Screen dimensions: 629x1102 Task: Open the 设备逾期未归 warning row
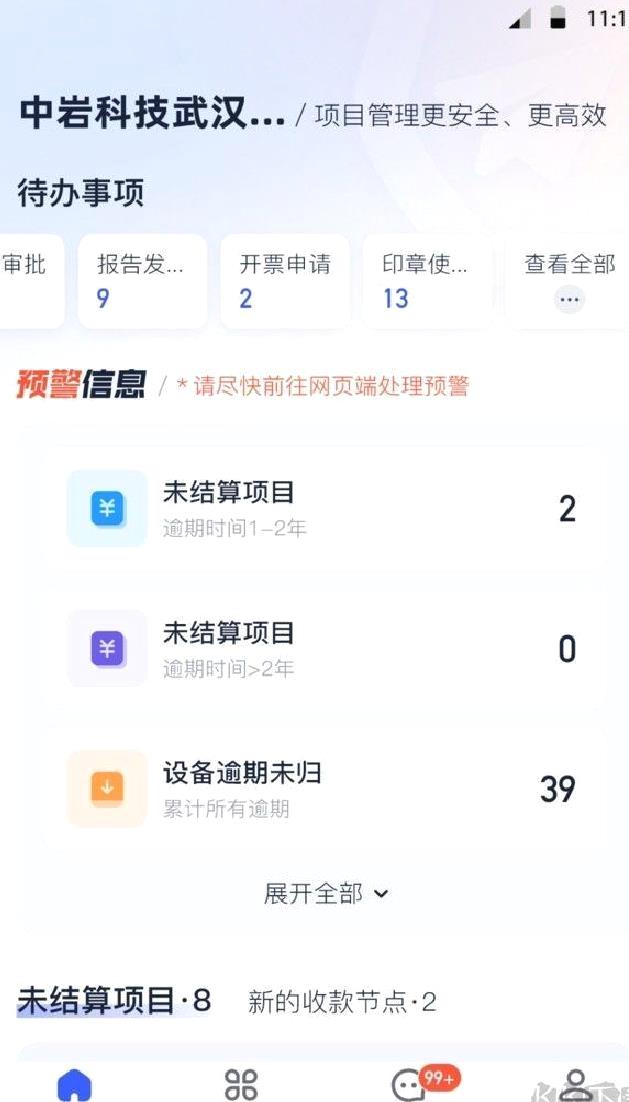(323, 789)
